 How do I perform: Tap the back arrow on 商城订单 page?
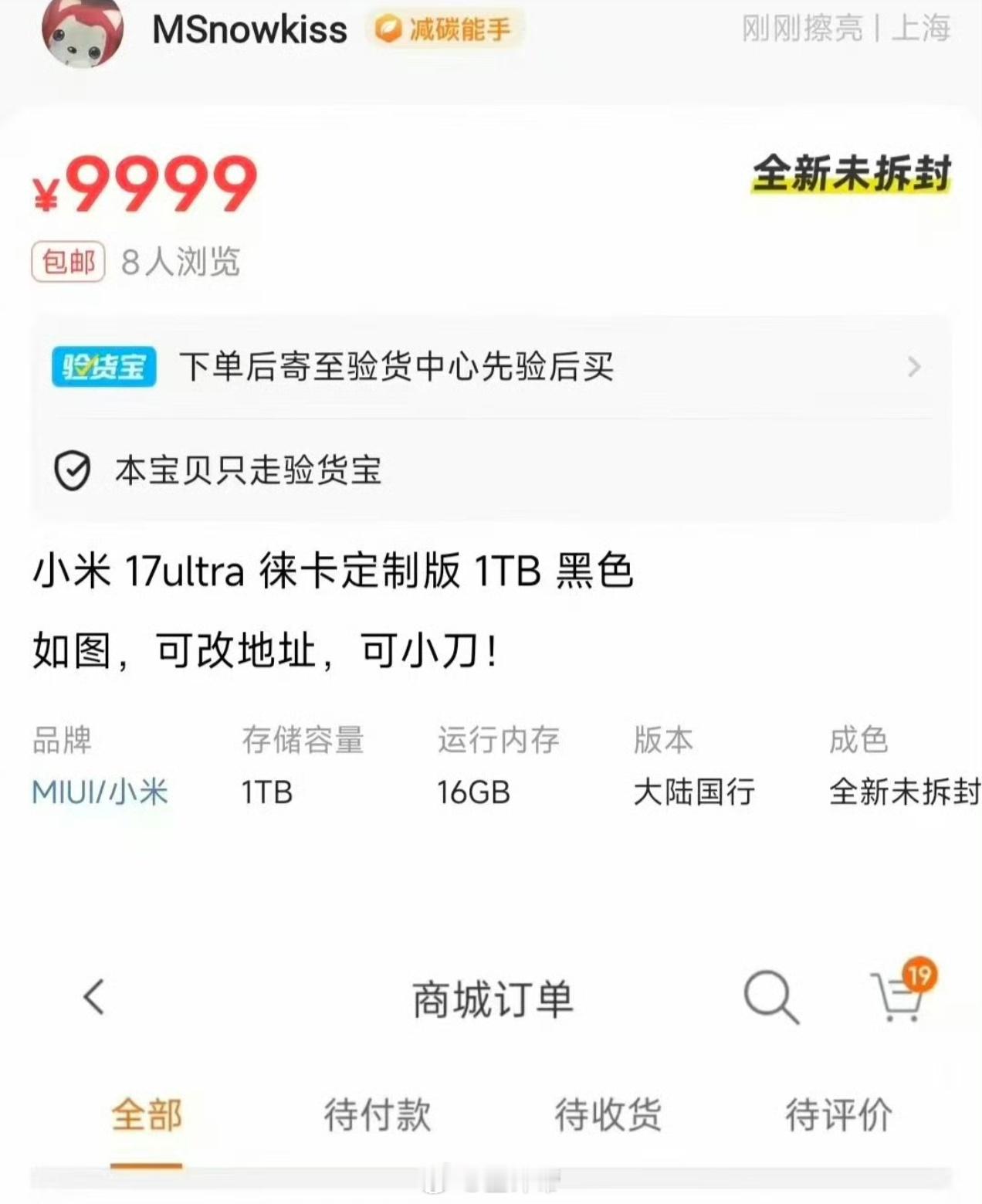[x=92, y=998]
